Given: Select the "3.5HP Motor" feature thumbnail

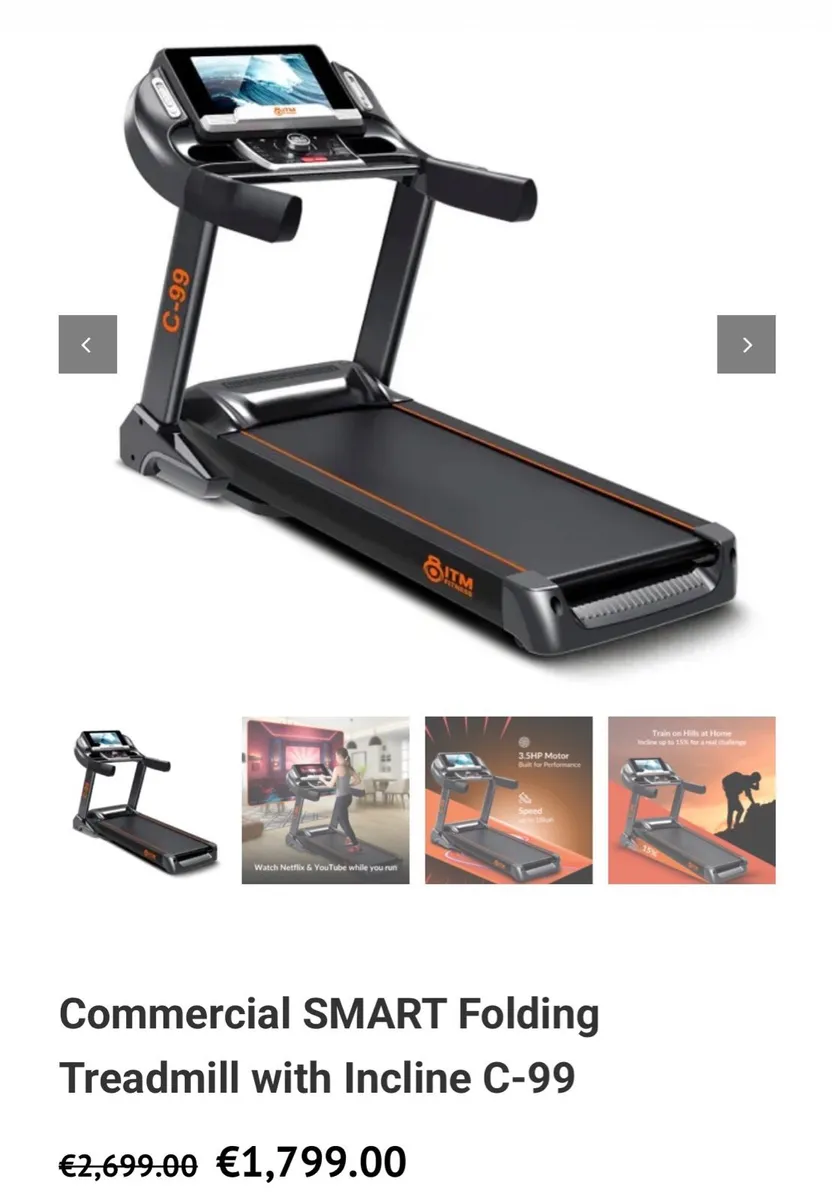Looking at the screenshot, I should pos(510,800).
